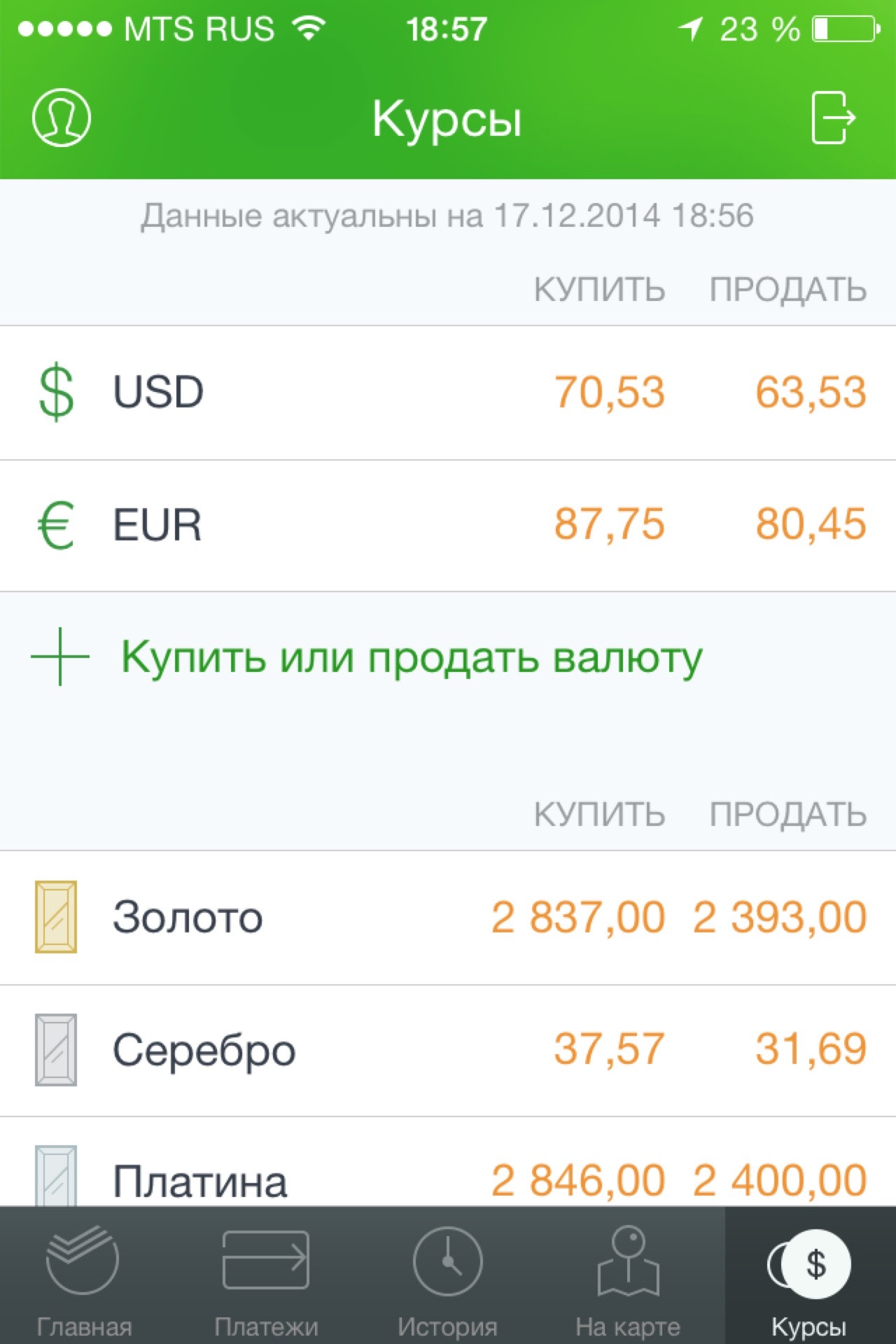Image resolution: width=896 pixels, height=1344 pixels.
Task: Tap the logout icon at top right
Action: (834, 118)
